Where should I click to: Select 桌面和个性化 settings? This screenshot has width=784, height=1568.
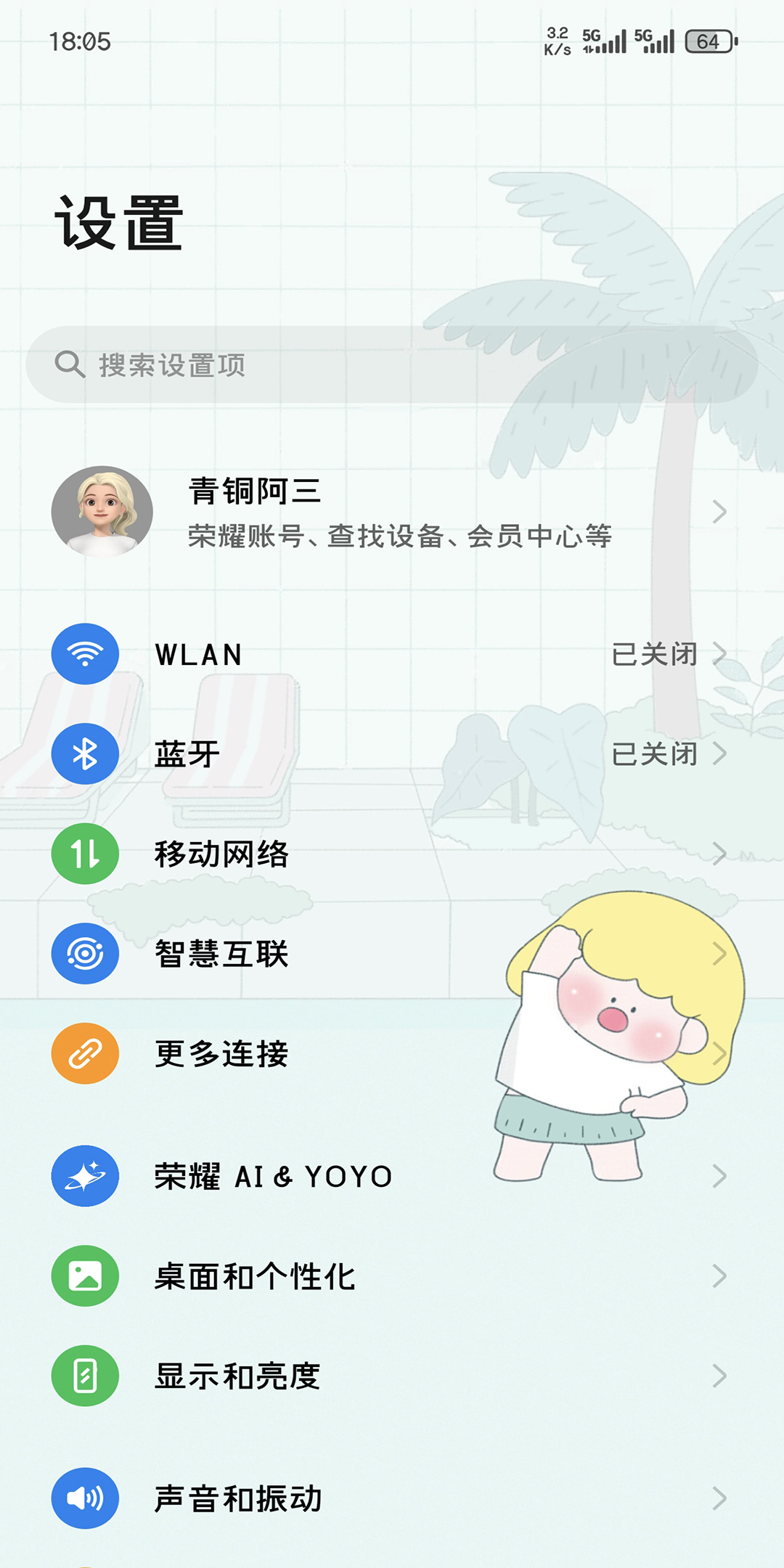[392, 1276]
